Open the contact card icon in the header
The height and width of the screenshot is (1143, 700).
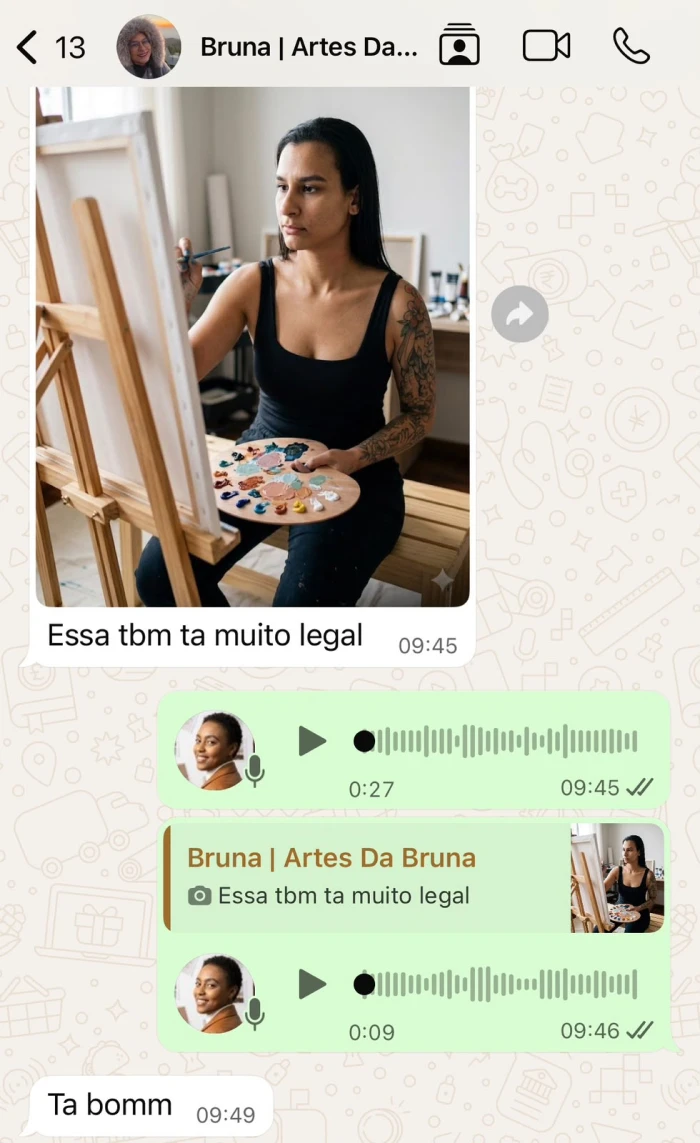(459, 46)
